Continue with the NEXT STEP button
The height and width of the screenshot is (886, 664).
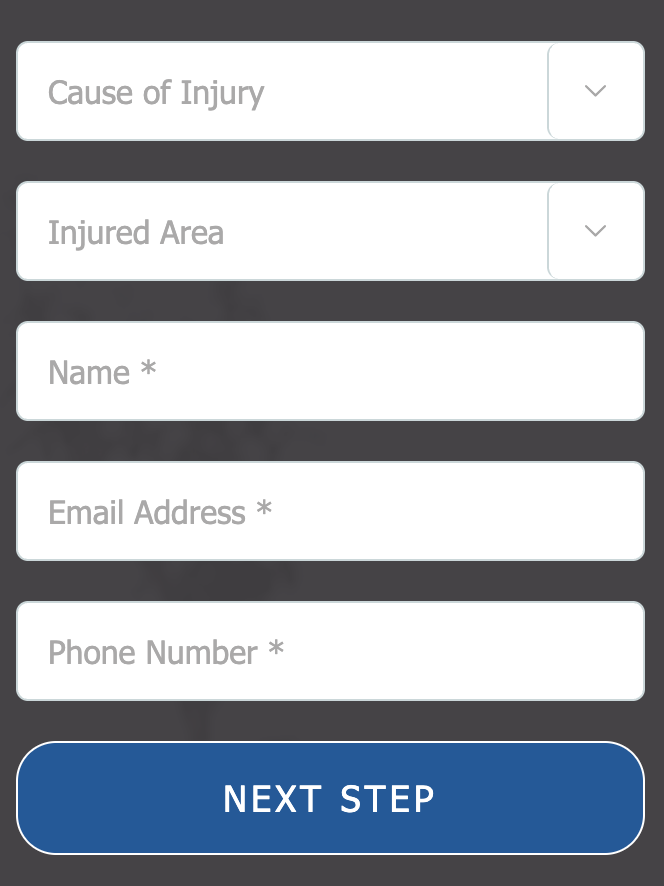(x=330, y=798)
